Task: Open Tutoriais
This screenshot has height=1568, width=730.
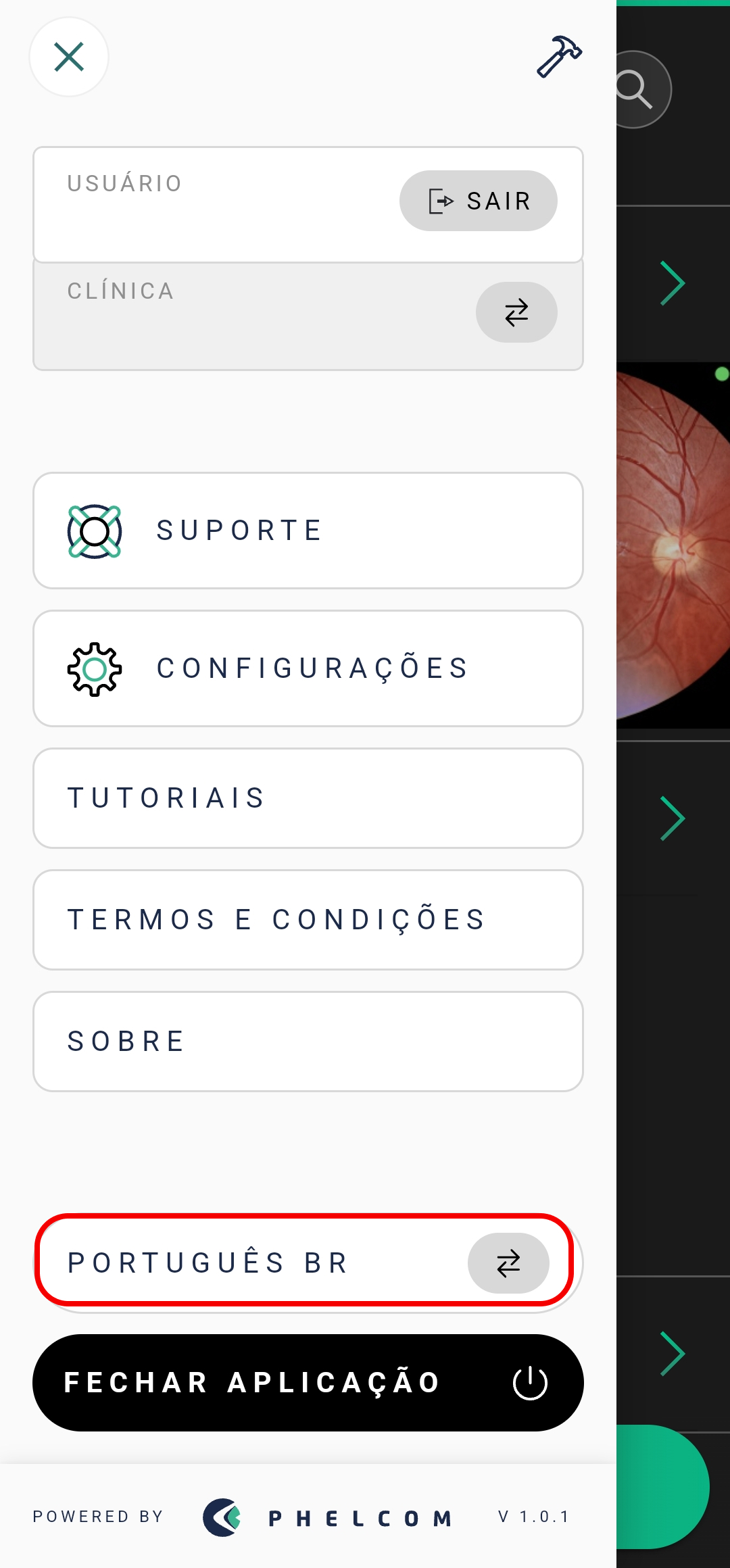Action: point(308,798)
